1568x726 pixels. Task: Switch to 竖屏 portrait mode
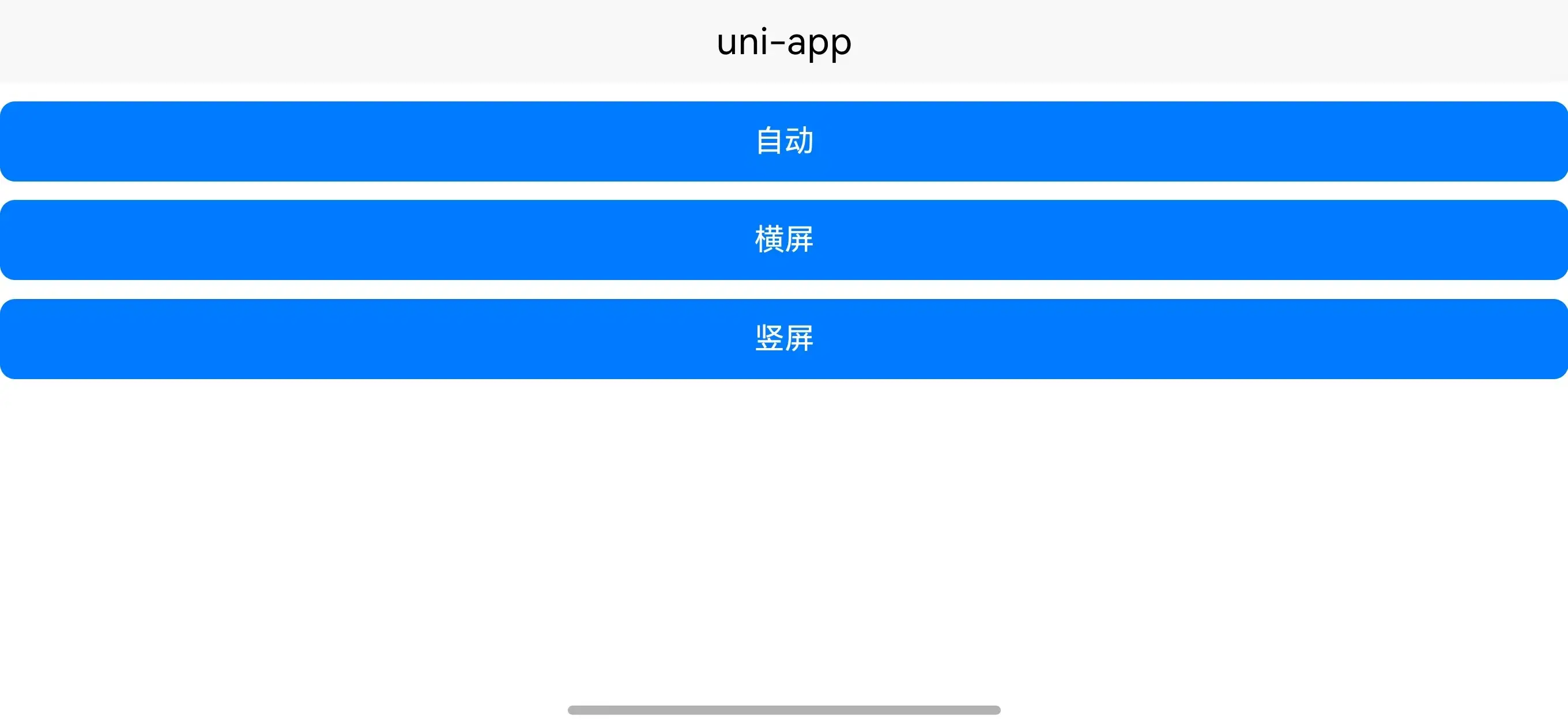coord(784,338)
